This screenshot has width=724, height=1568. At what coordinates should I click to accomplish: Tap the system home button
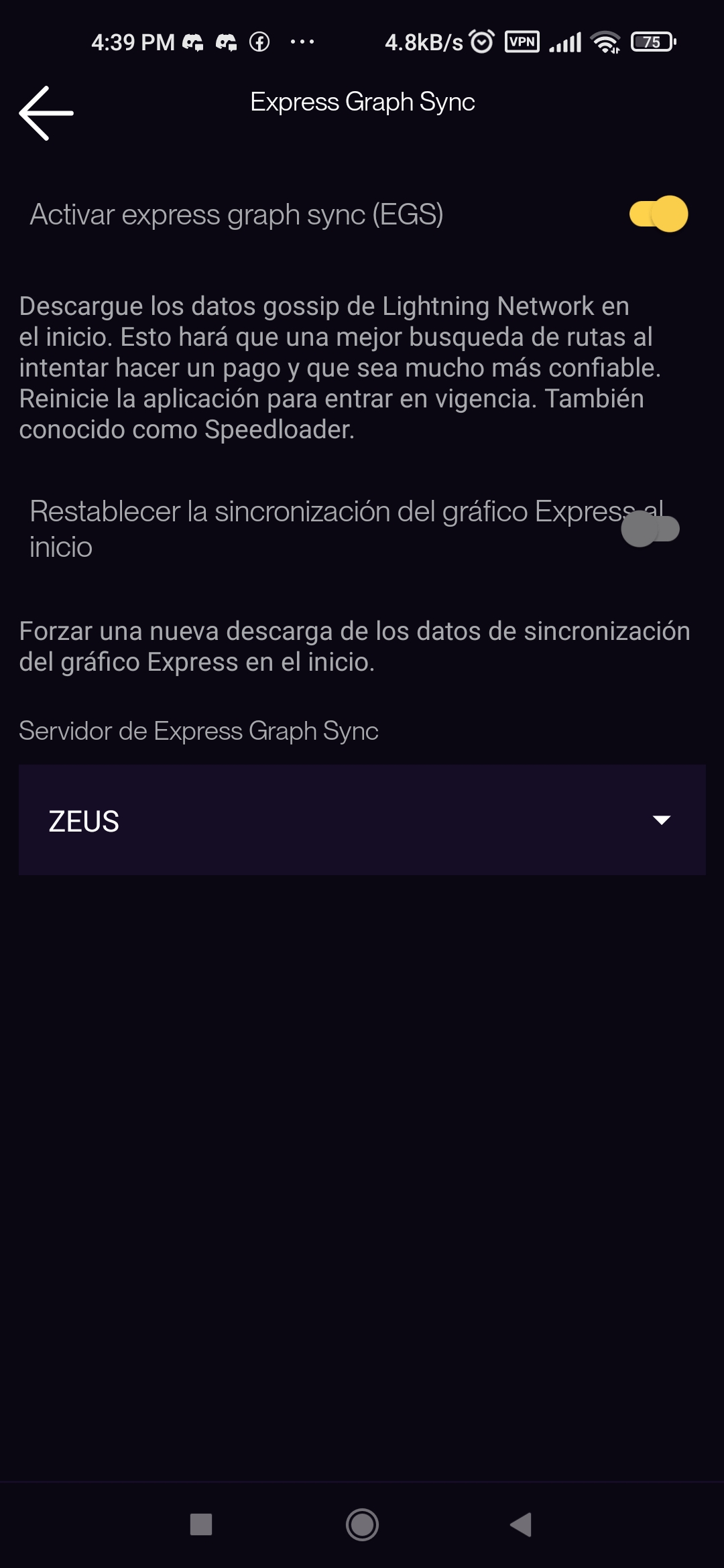362,1524
